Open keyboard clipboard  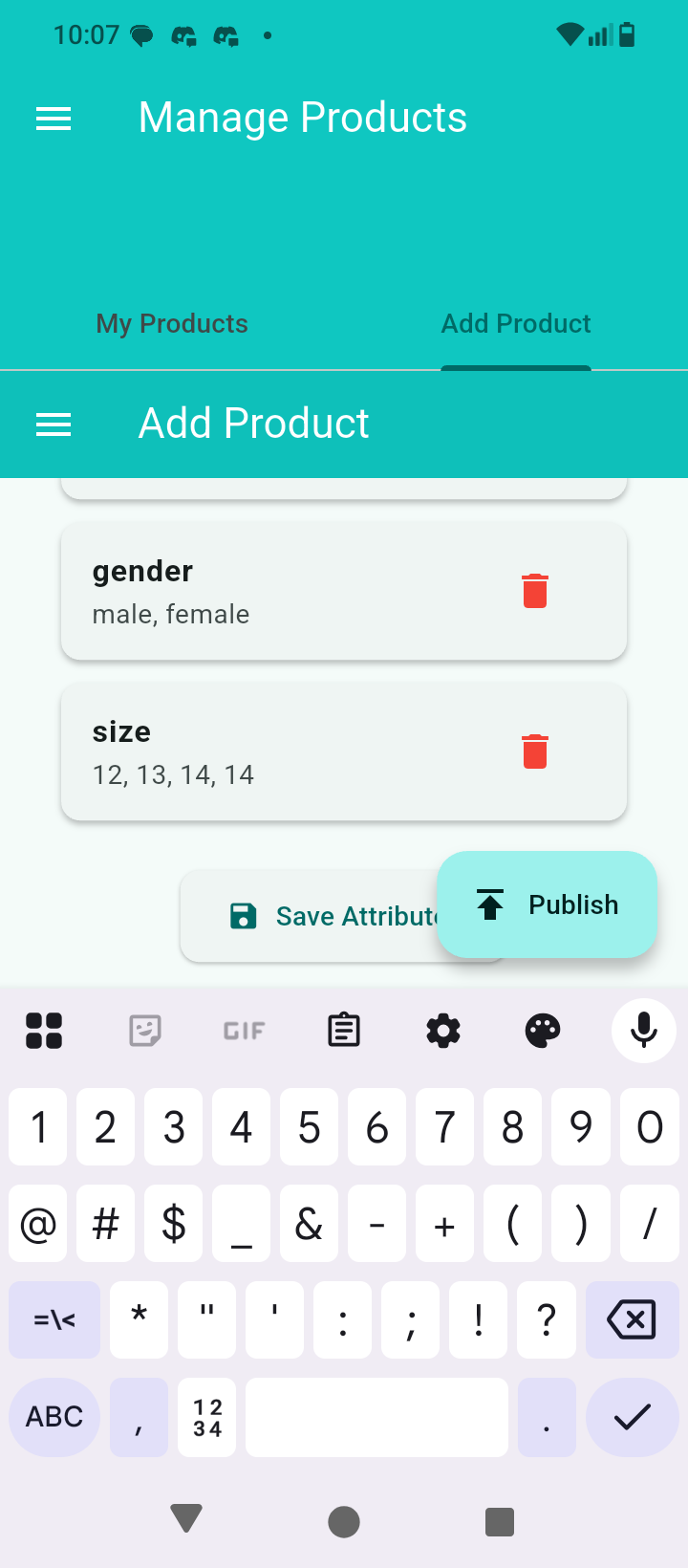coord(344,1031)
